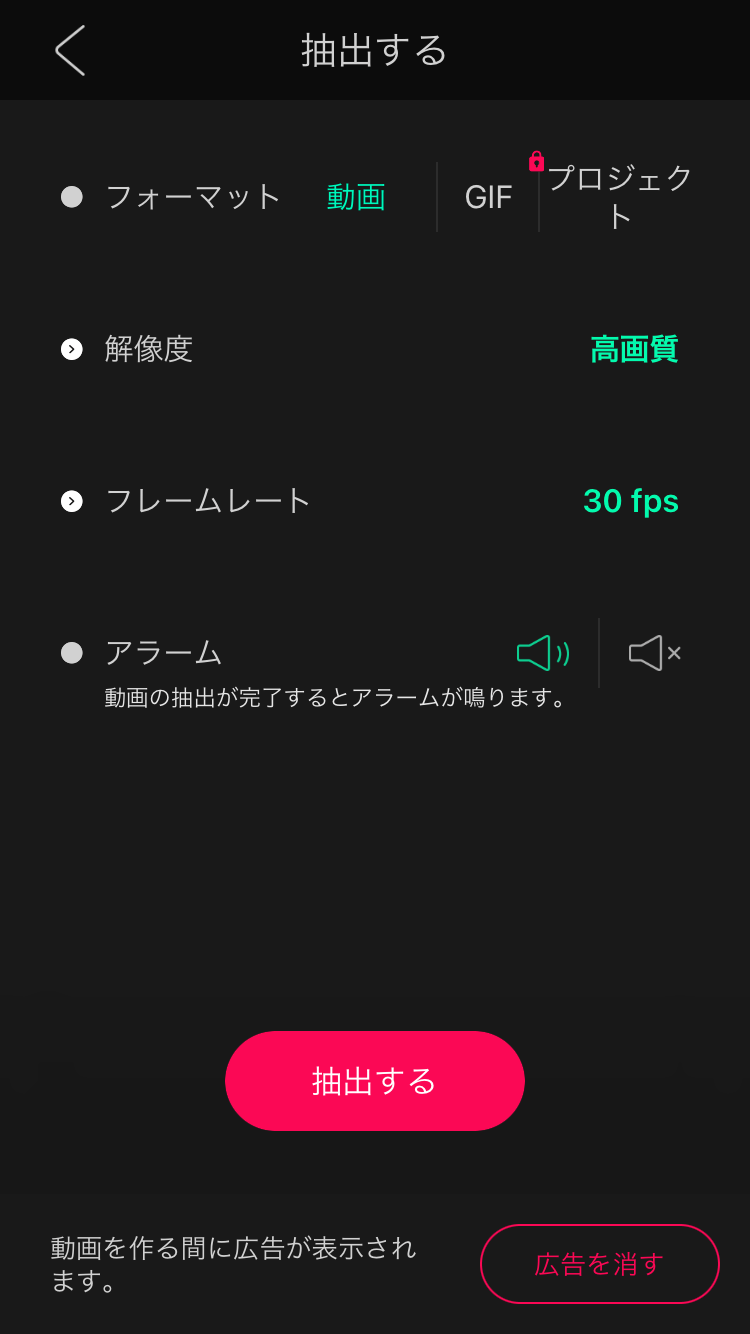The height and width of the screenshot is (1334, 750).
Task: Select GIF as the export format
Action: 488,197
